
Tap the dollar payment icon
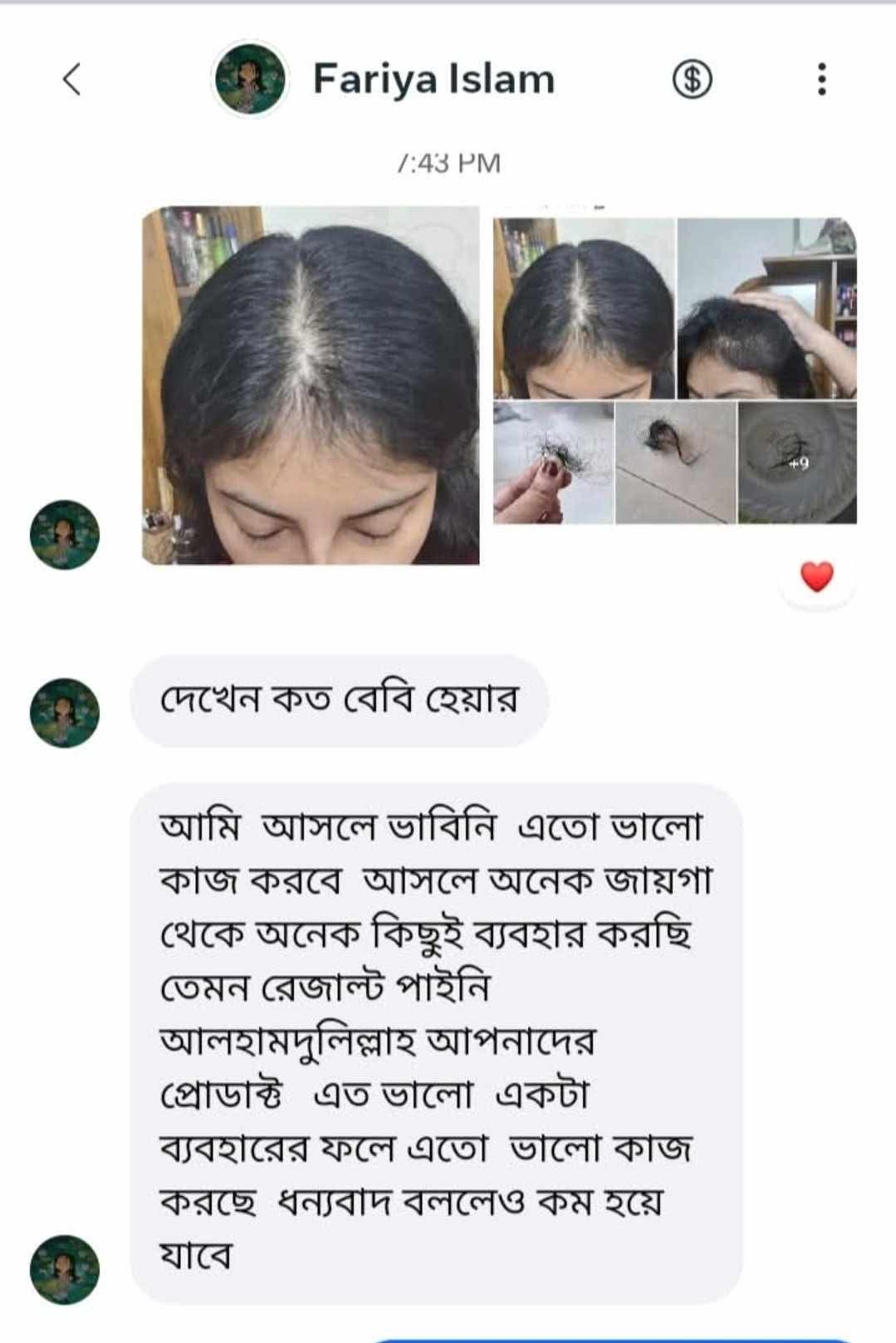692,80
